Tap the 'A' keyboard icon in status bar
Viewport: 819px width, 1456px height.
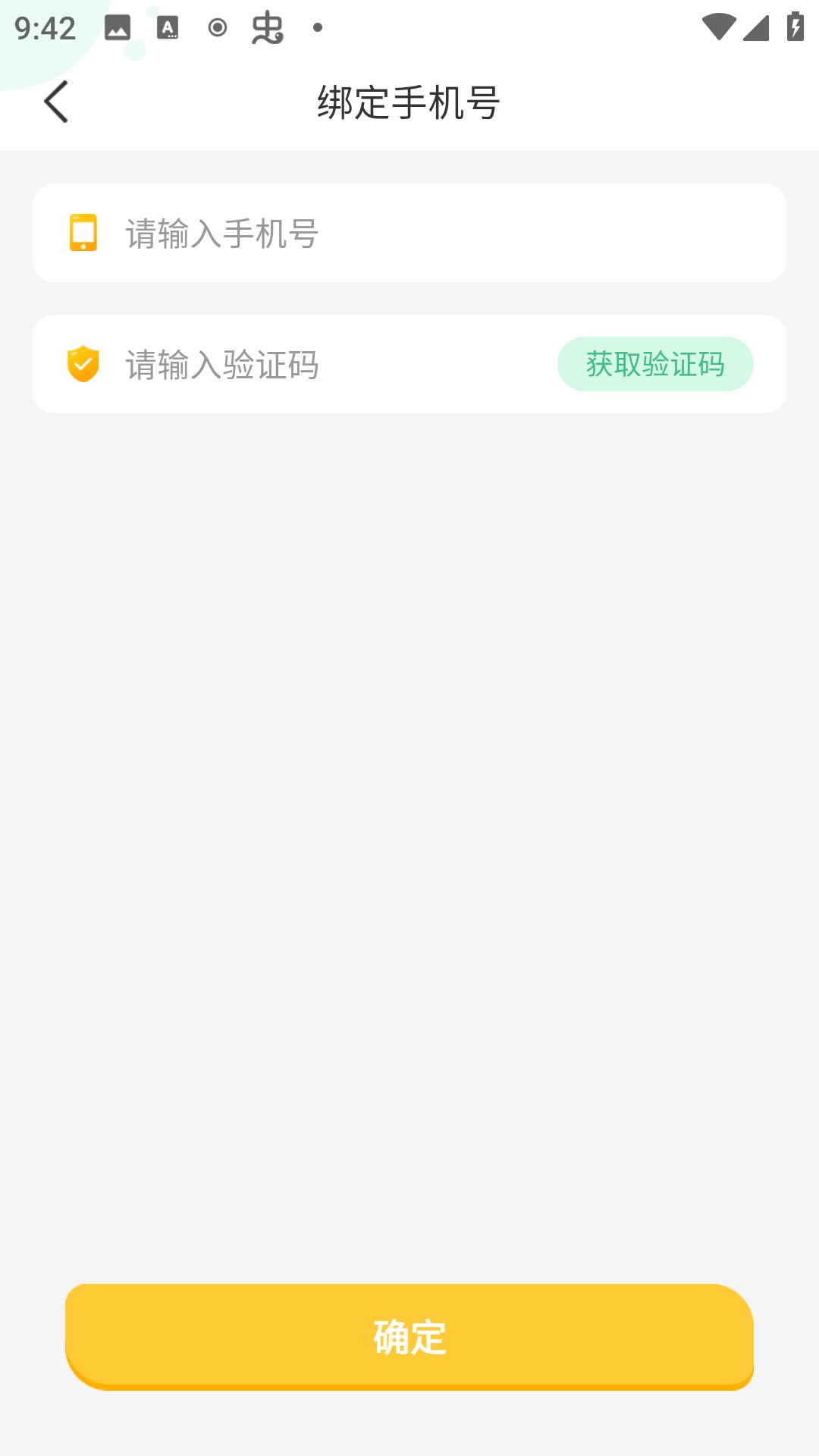[168, 29]
